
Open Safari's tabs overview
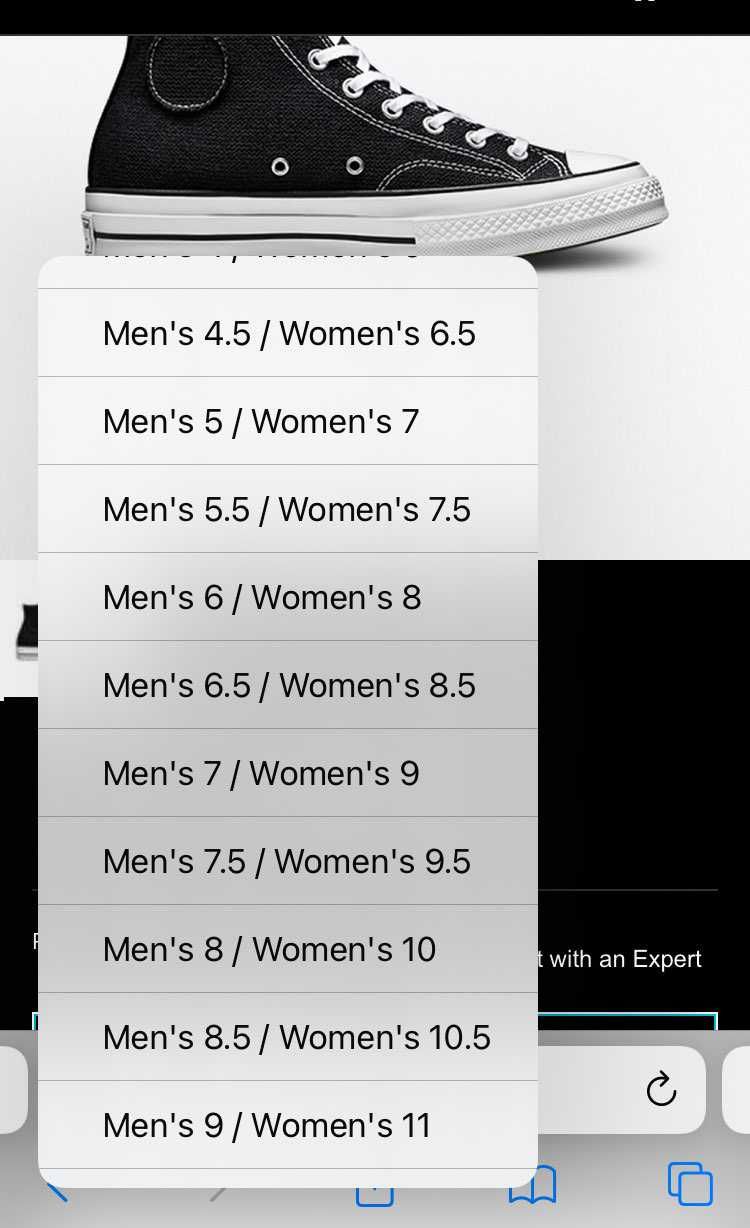[690, 1185]
